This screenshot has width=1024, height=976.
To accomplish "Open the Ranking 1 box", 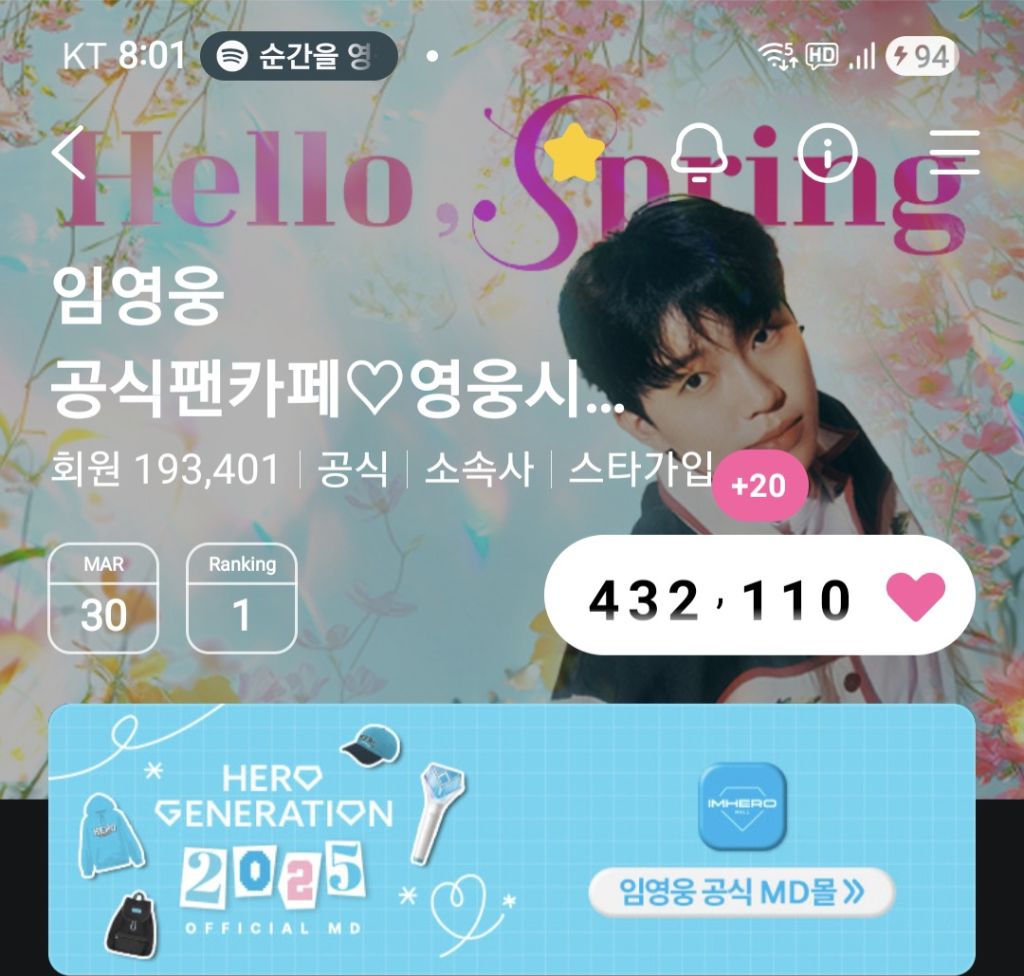I will [242, 598].
